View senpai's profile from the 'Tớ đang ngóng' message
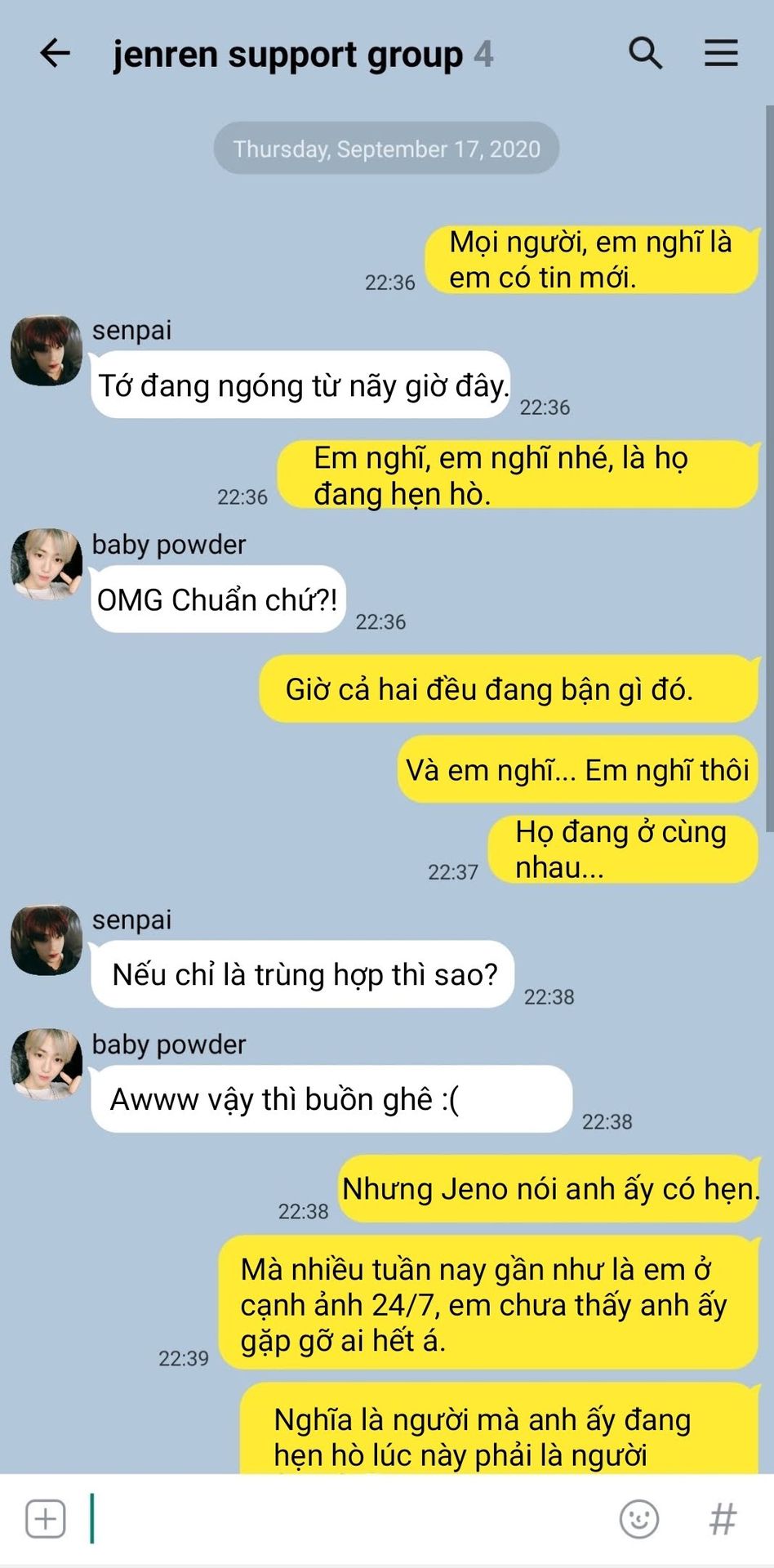This screenshot has width=774, height=1568. (x=47, y=351)
